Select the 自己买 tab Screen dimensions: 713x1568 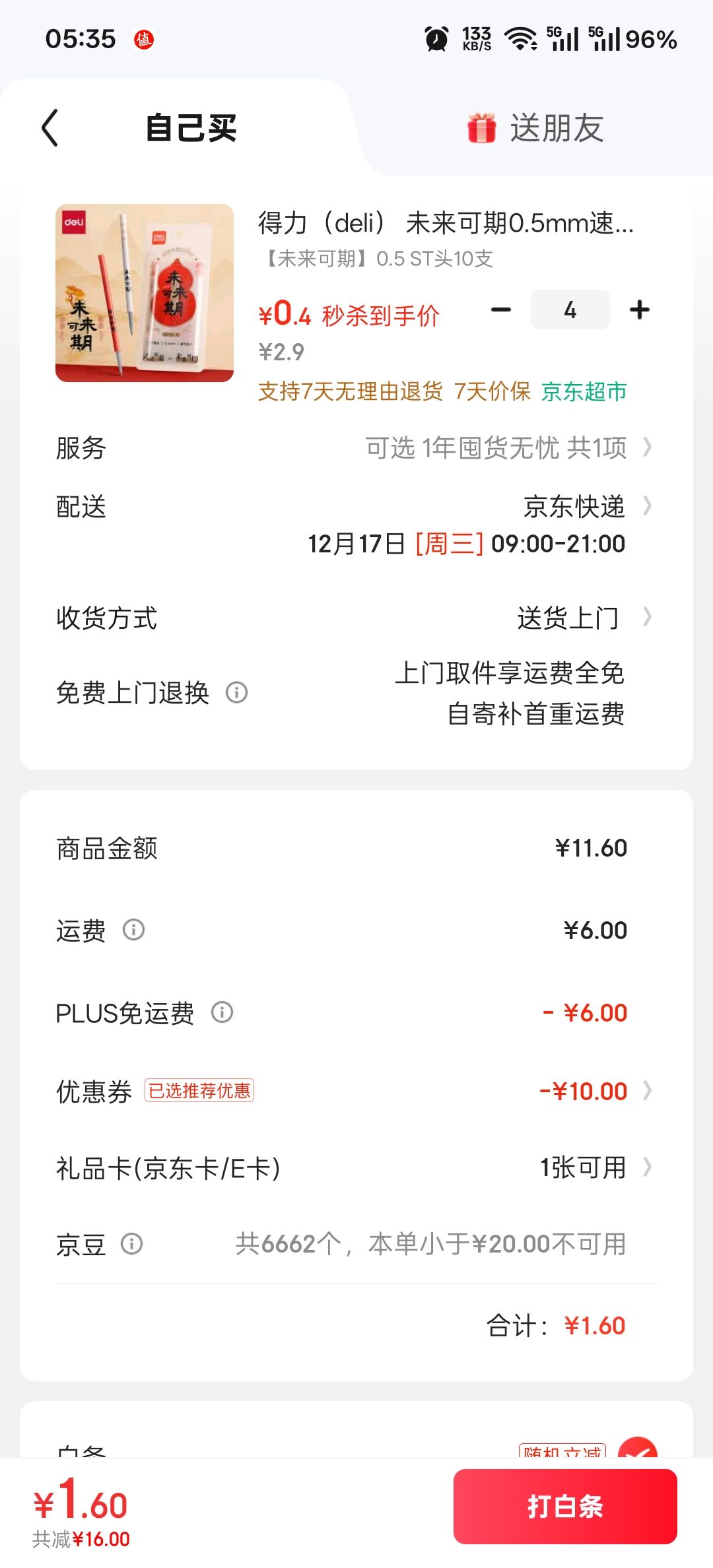(x=191, y=127)
